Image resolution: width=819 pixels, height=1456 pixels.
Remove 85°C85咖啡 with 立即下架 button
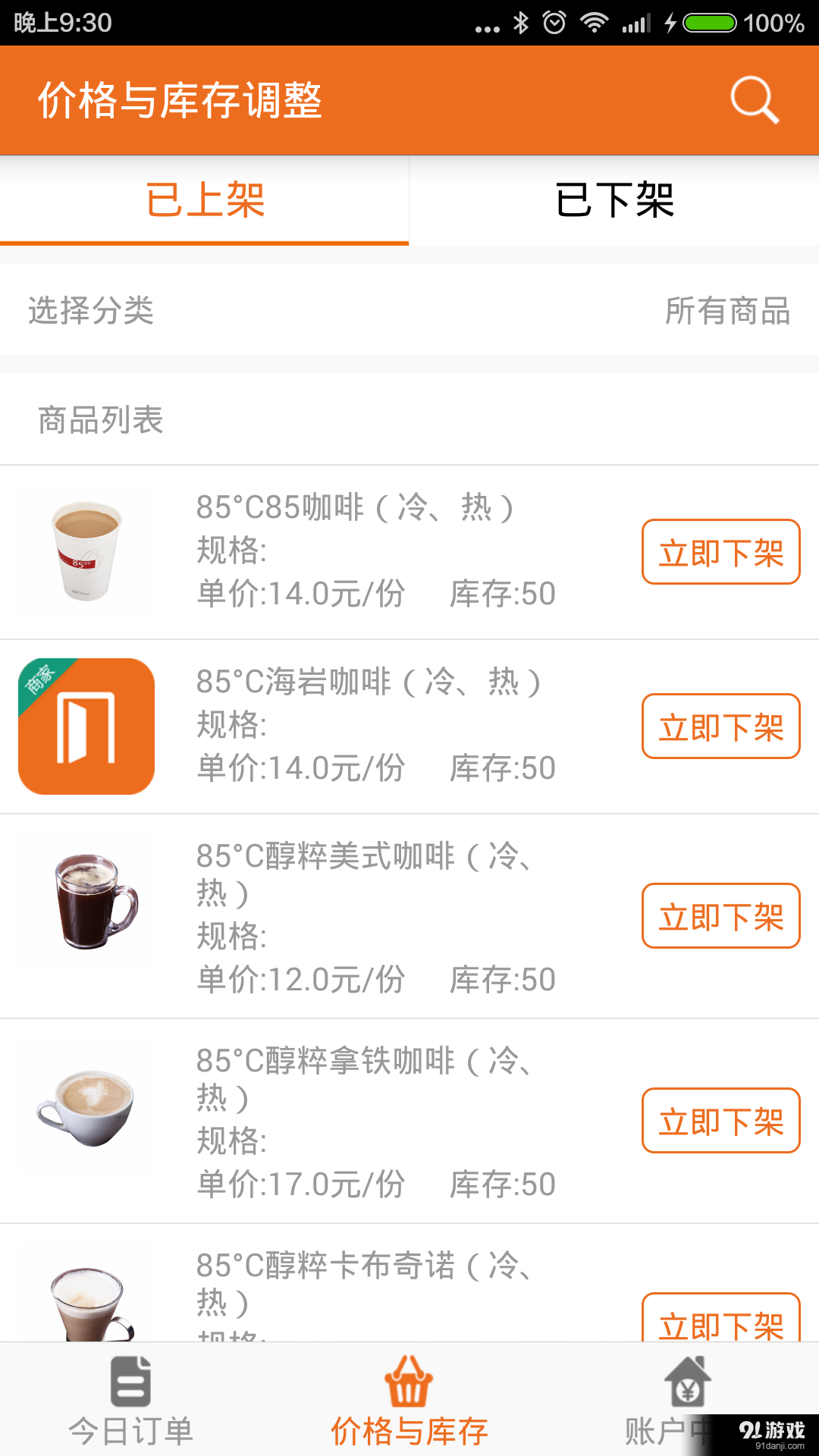[x=720, y=552]
